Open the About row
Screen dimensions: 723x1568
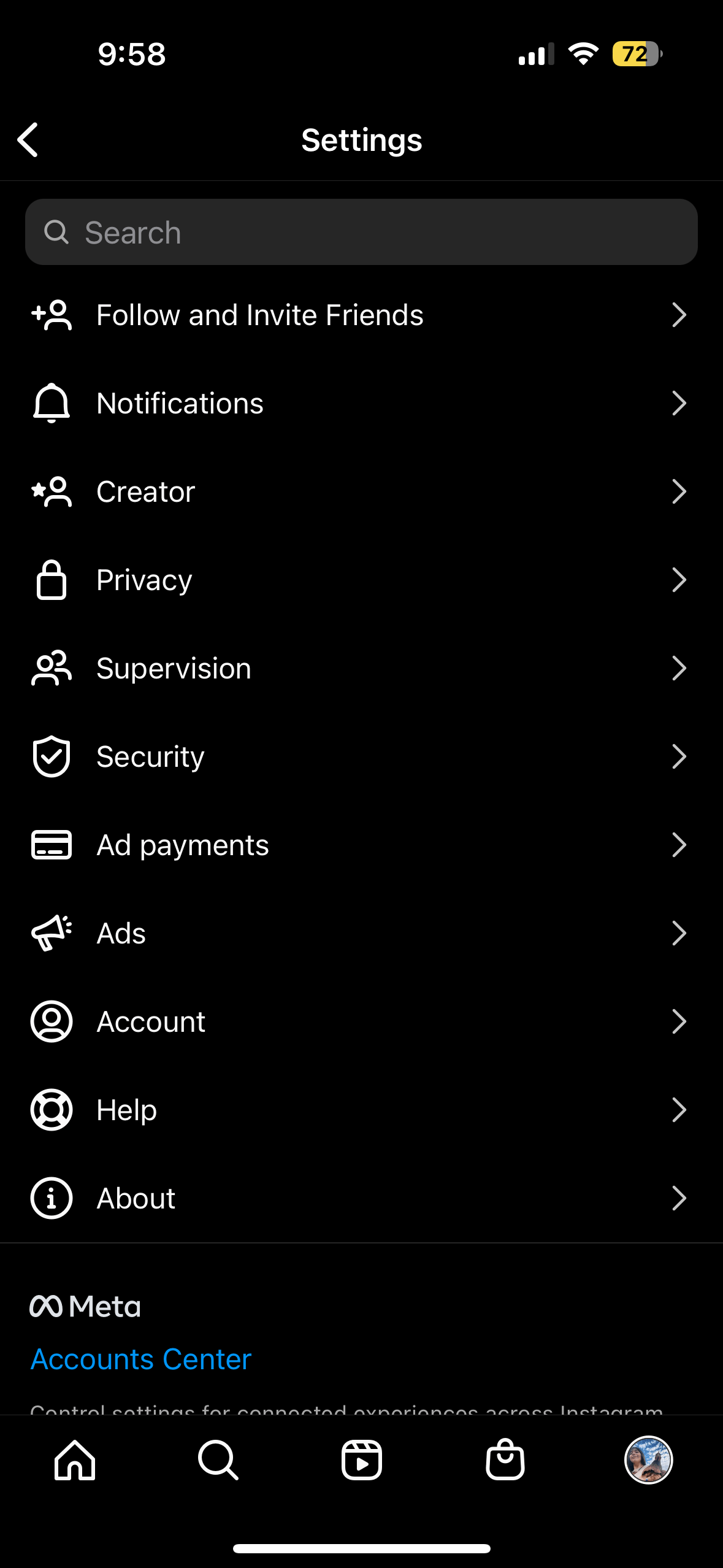(361, 1199)
